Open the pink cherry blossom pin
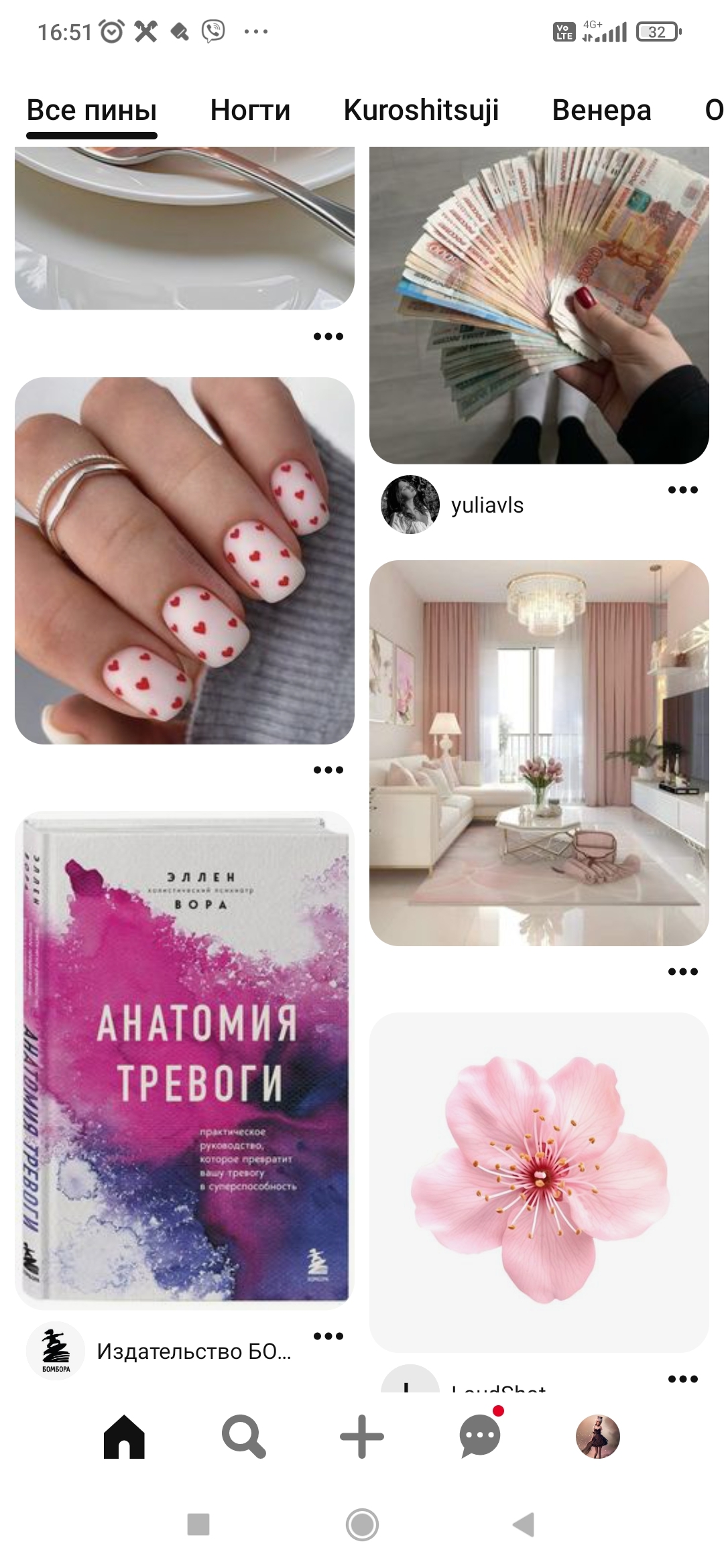This screenshot has height=1568, width=724. [x=539, y=1181]
